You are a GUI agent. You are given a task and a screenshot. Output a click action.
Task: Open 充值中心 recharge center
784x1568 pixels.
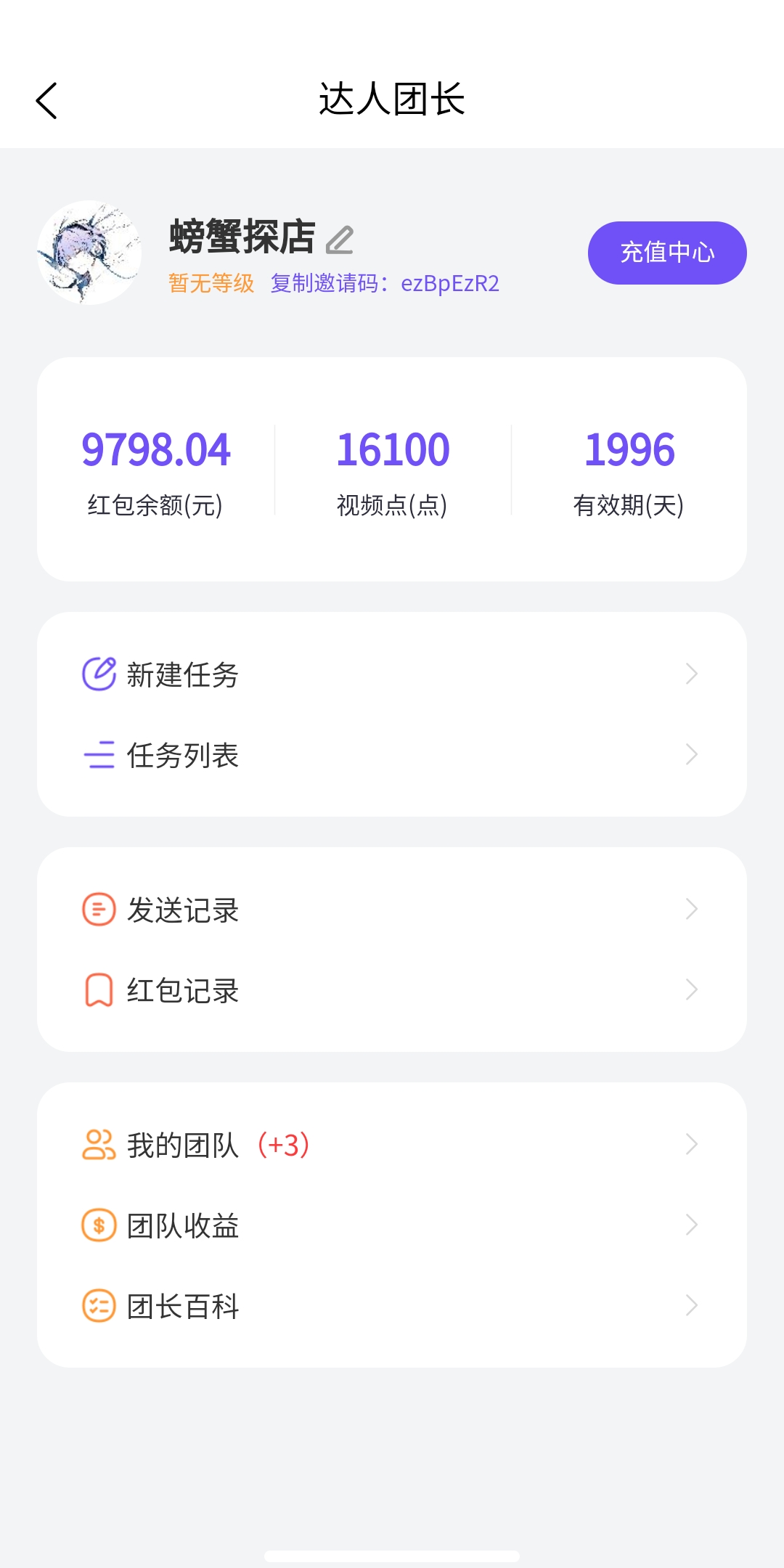tap(666, 253)
